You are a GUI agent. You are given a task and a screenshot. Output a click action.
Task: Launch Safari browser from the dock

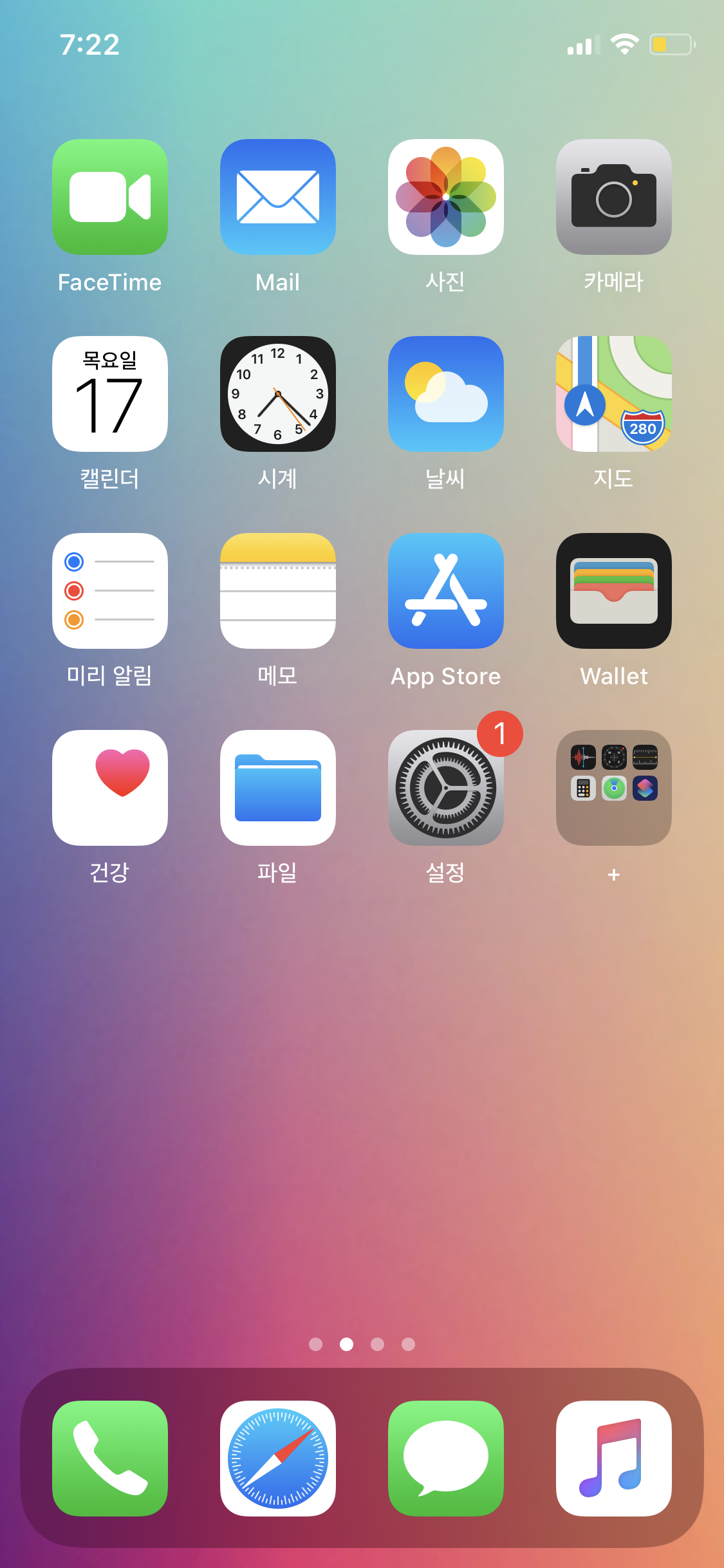(278, 1459)
